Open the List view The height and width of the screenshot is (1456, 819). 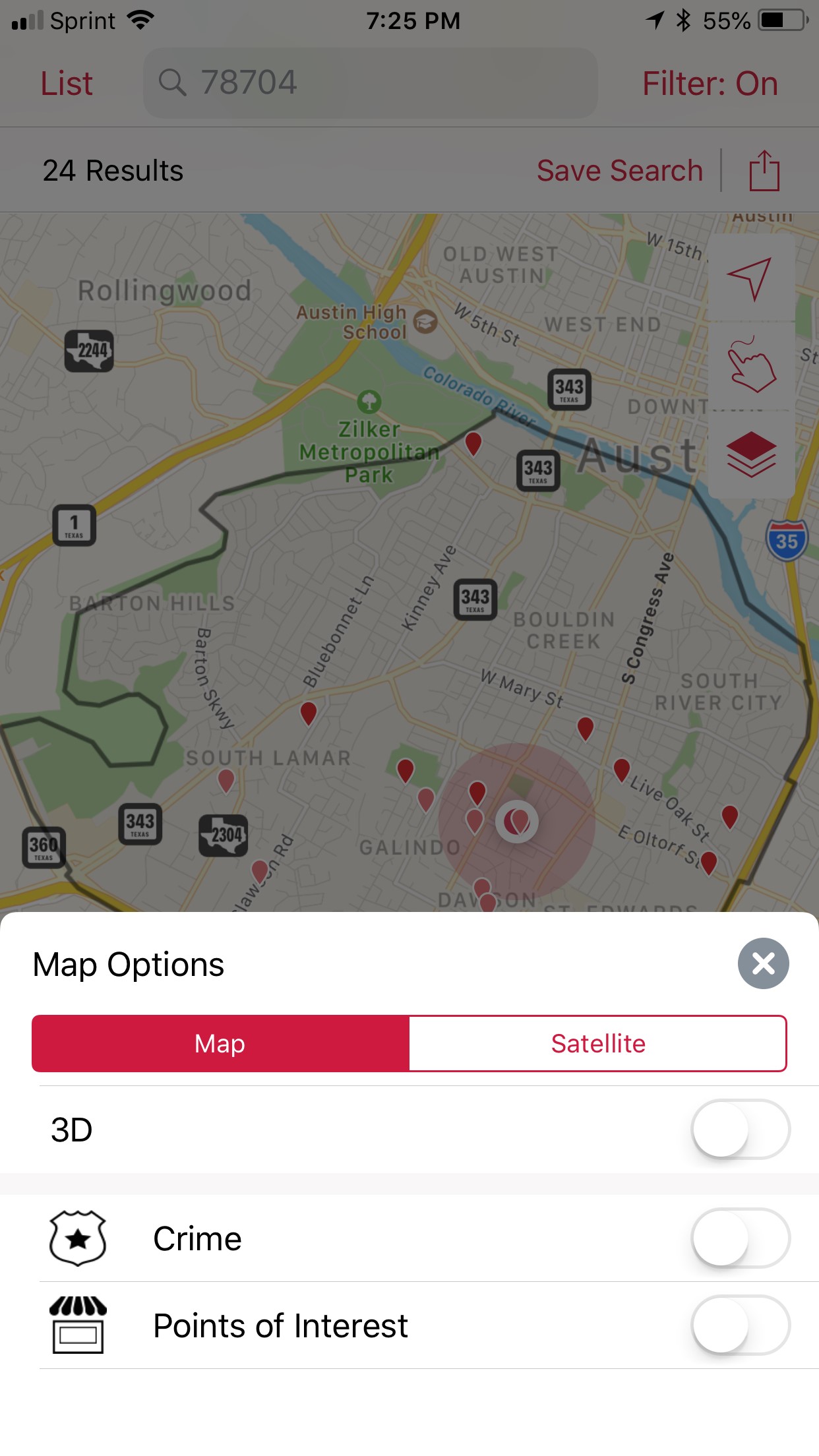point(67,84)
